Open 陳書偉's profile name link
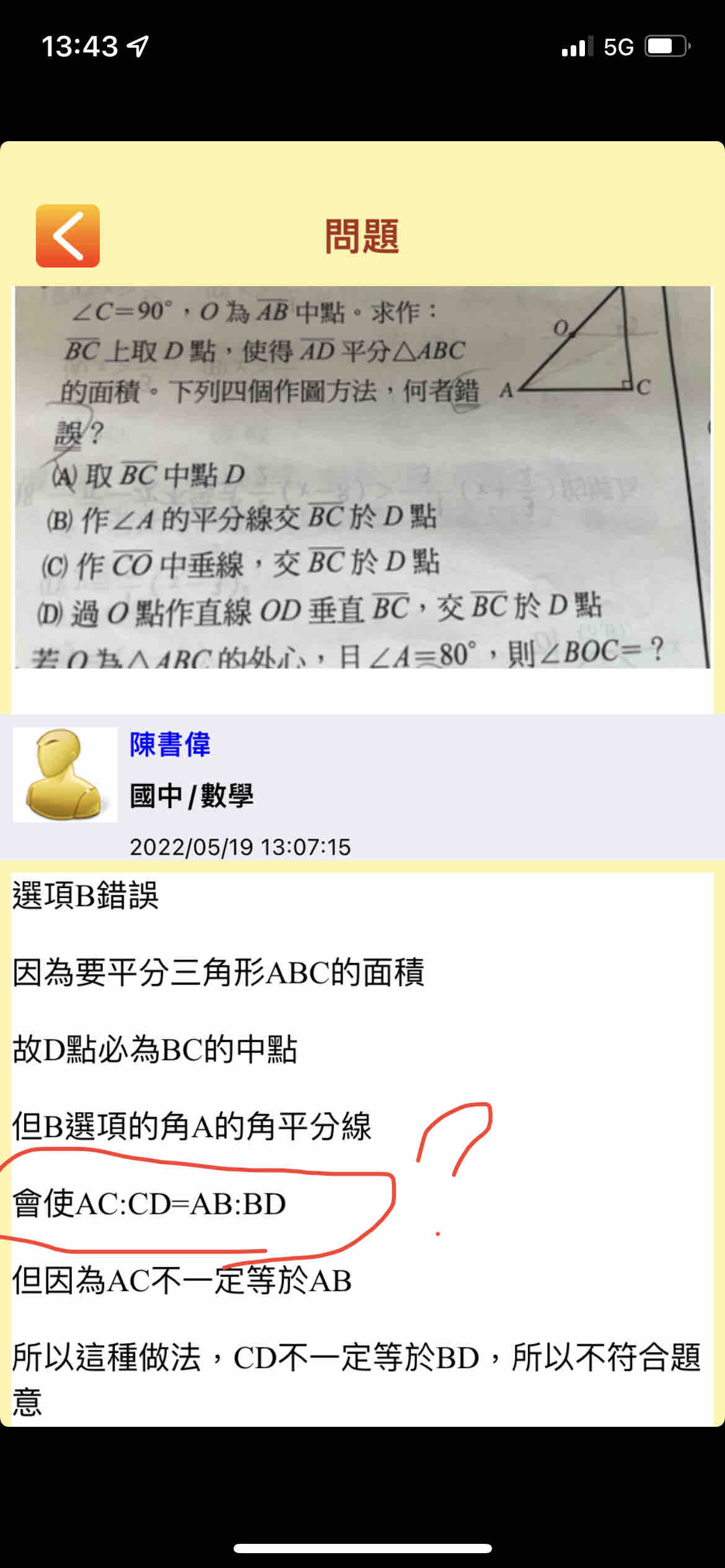This screenshot has width=725, height=1568. 170,744
